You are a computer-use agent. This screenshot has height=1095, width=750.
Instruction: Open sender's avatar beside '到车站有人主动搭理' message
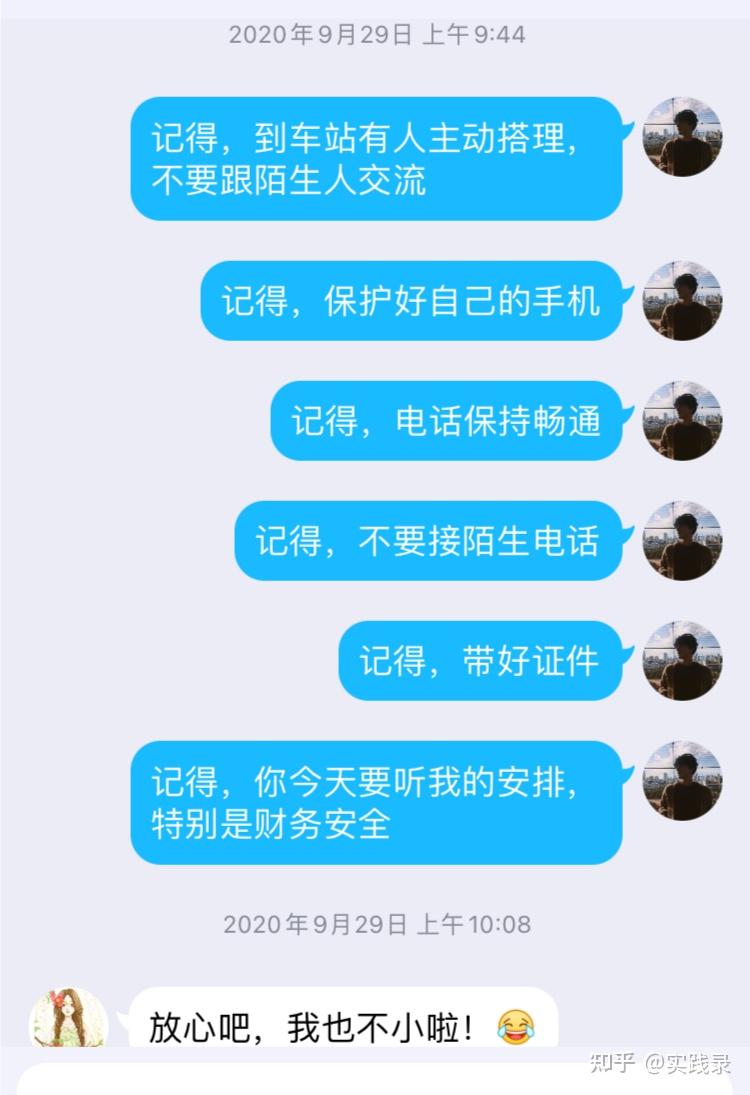(x=682, y=137)
